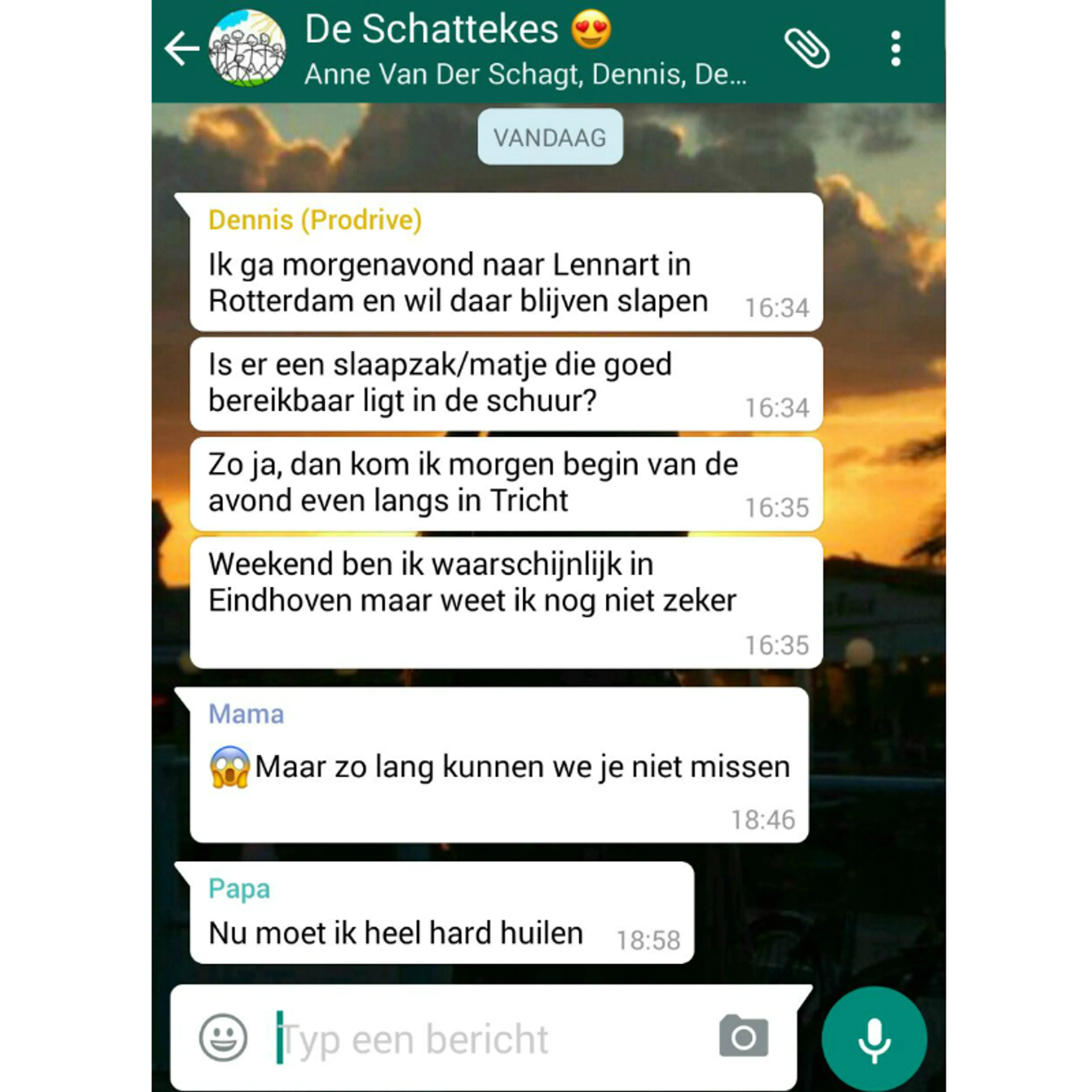
Task: Focus the 'Typ een bericht' field
Action: 486,1038
